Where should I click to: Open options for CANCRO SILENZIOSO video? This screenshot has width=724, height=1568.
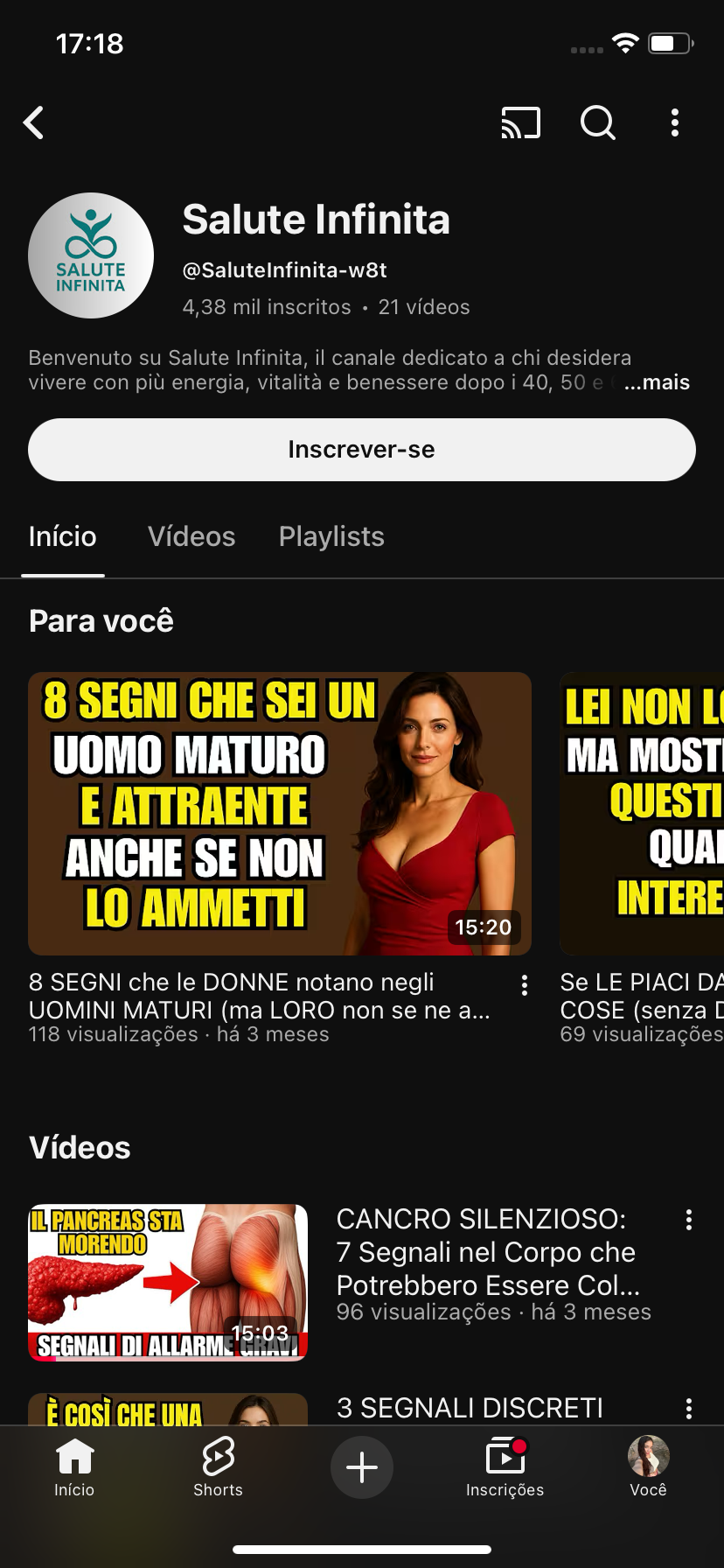click(x=689, y=1220)
